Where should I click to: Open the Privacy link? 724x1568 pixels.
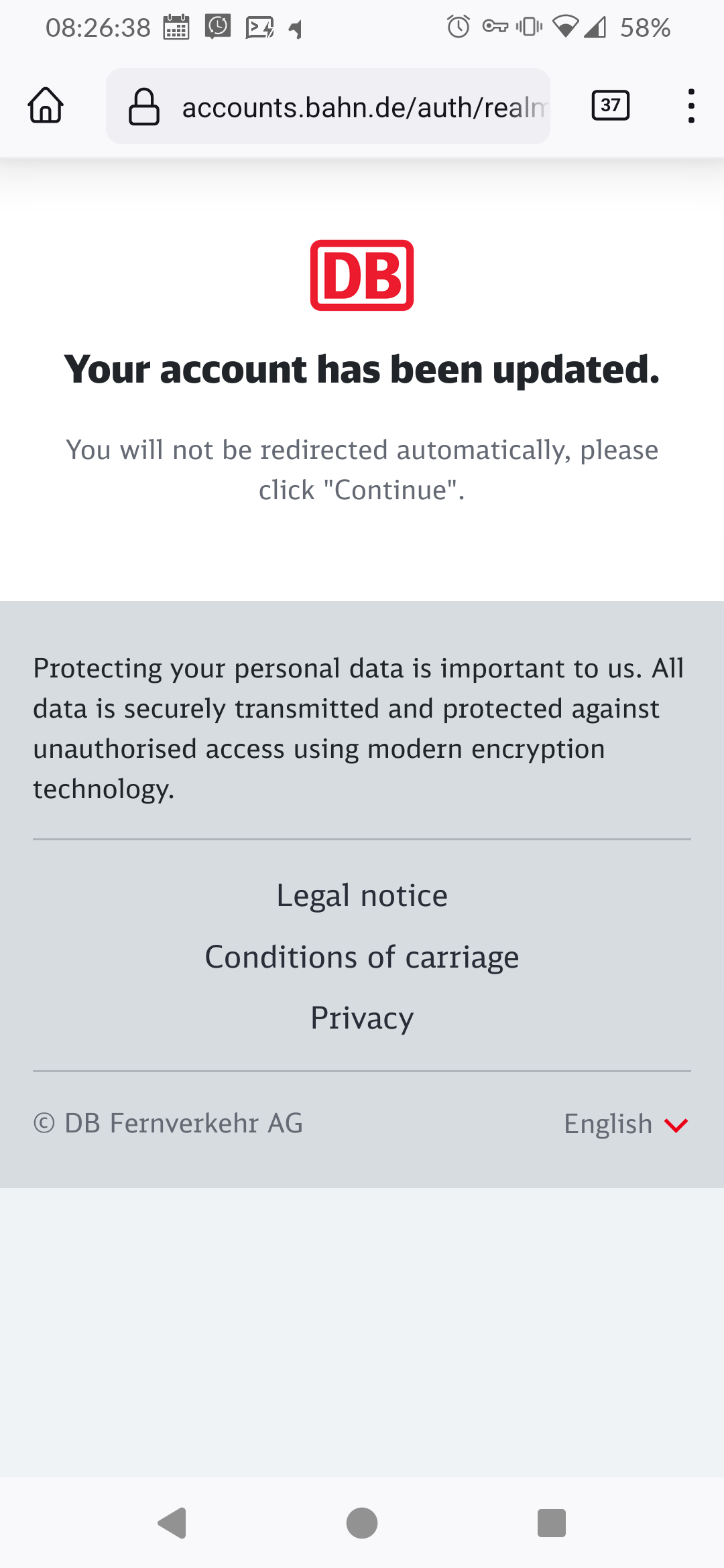[x=362, y=1018]
